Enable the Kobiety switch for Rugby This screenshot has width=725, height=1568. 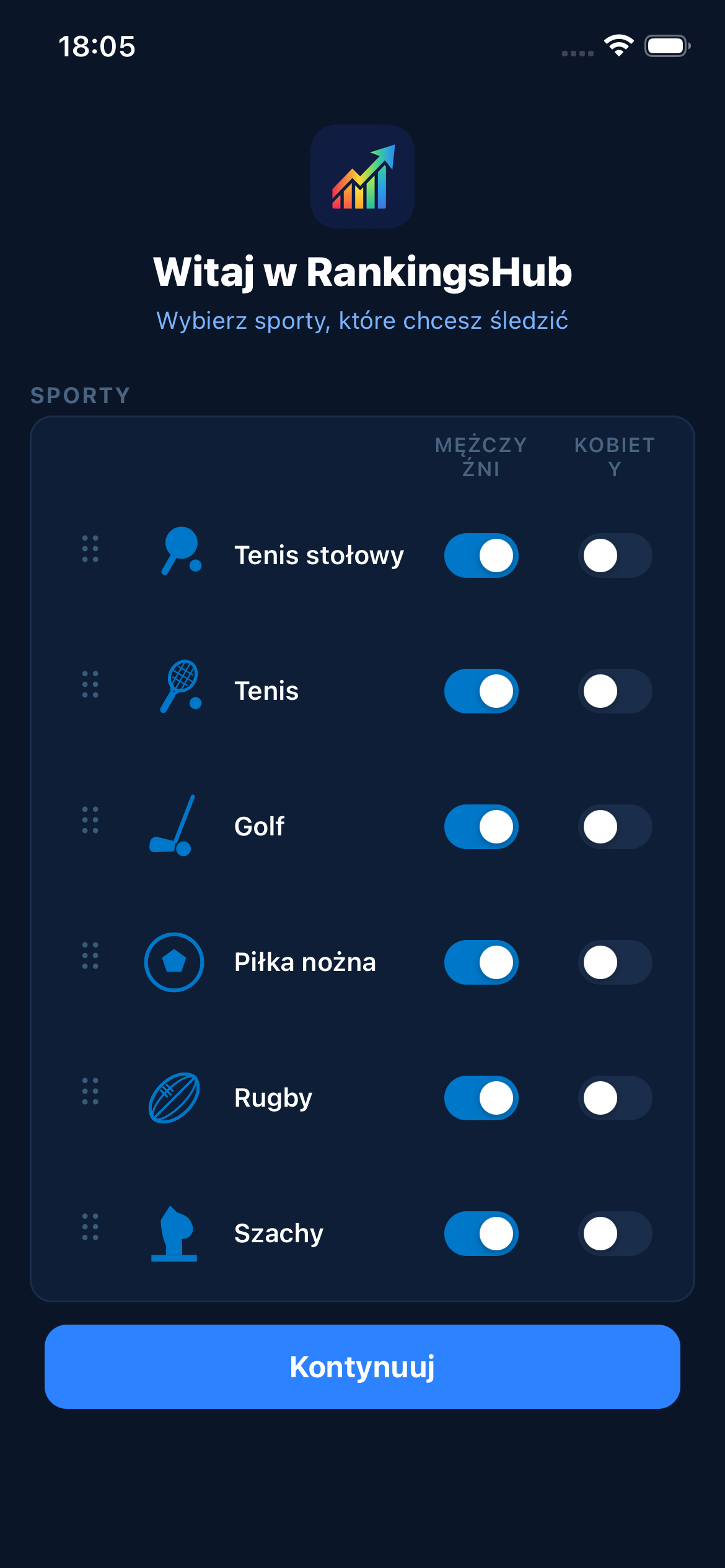(x=615, y=1097)
